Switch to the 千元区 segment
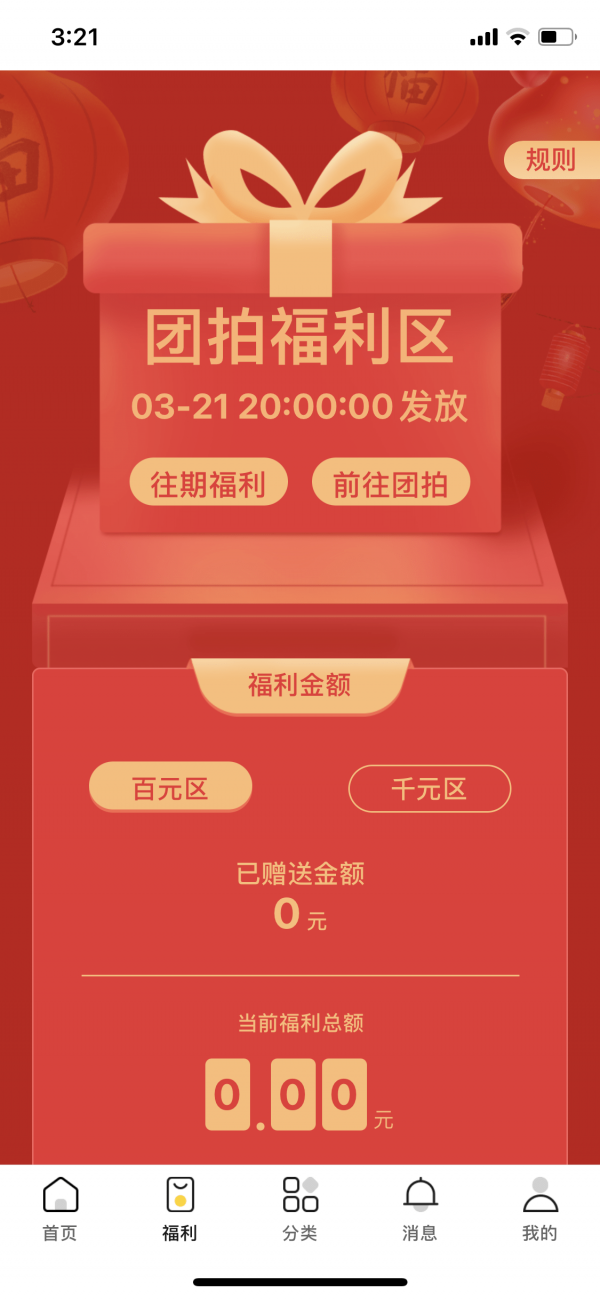This screenshot has width=600, height=1299. click(x=429, y=789)
